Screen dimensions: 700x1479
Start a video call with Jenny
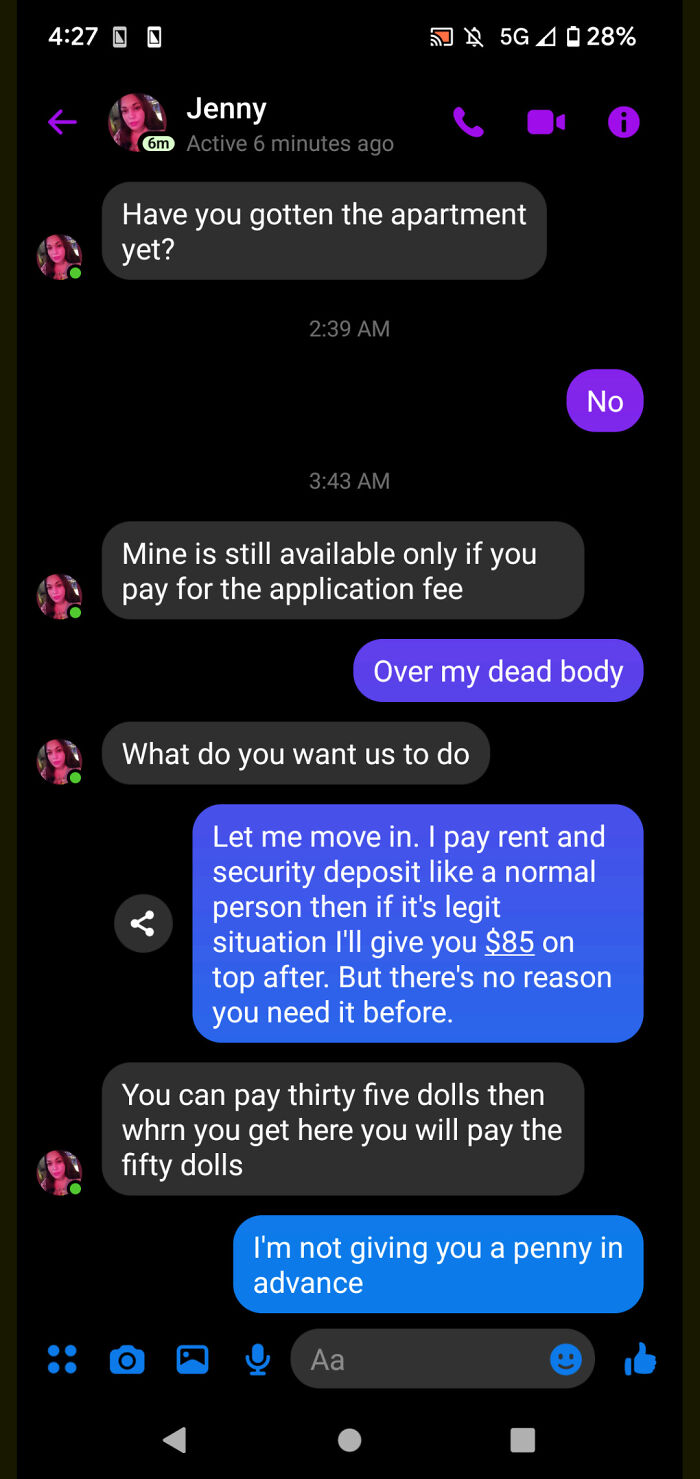pos(546,122)
